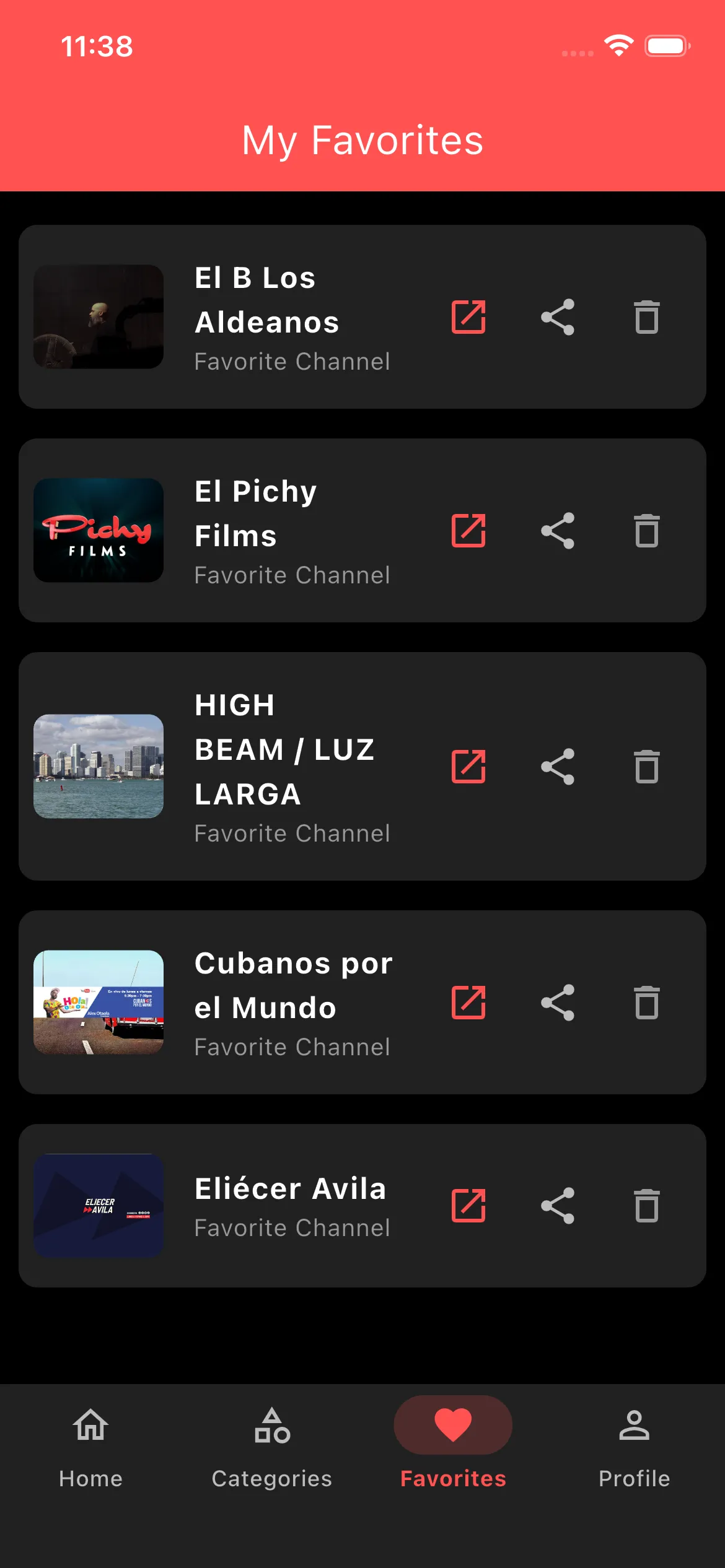This screenshot has height=1568, width=725.
Task: Open HIGH BEAM / LUZ LARGA externally
Action: point(468,767)
